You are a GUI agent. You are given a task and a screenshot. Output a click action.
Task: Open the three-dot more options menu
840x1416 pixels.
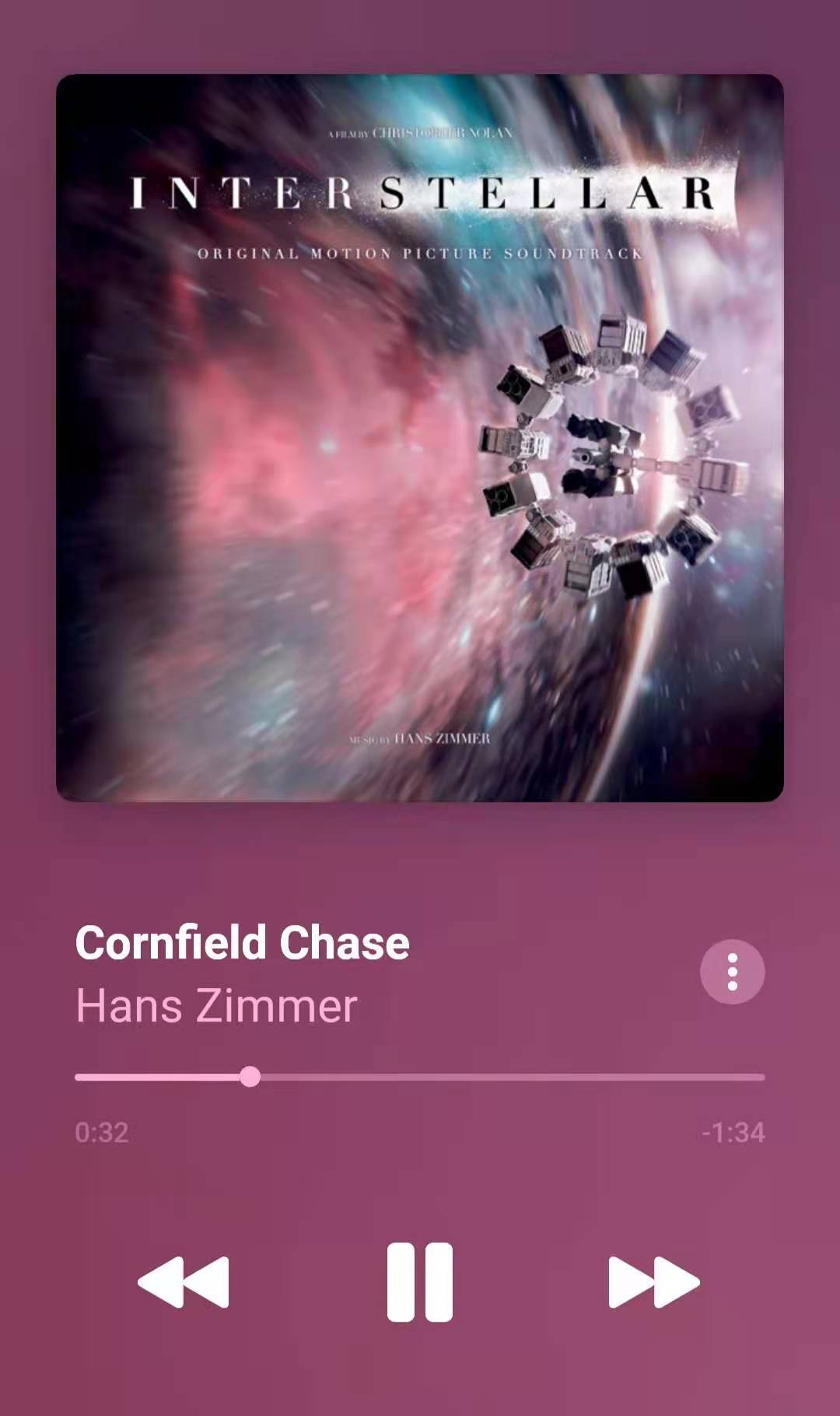pyautogui.click(x=732, y=972)
